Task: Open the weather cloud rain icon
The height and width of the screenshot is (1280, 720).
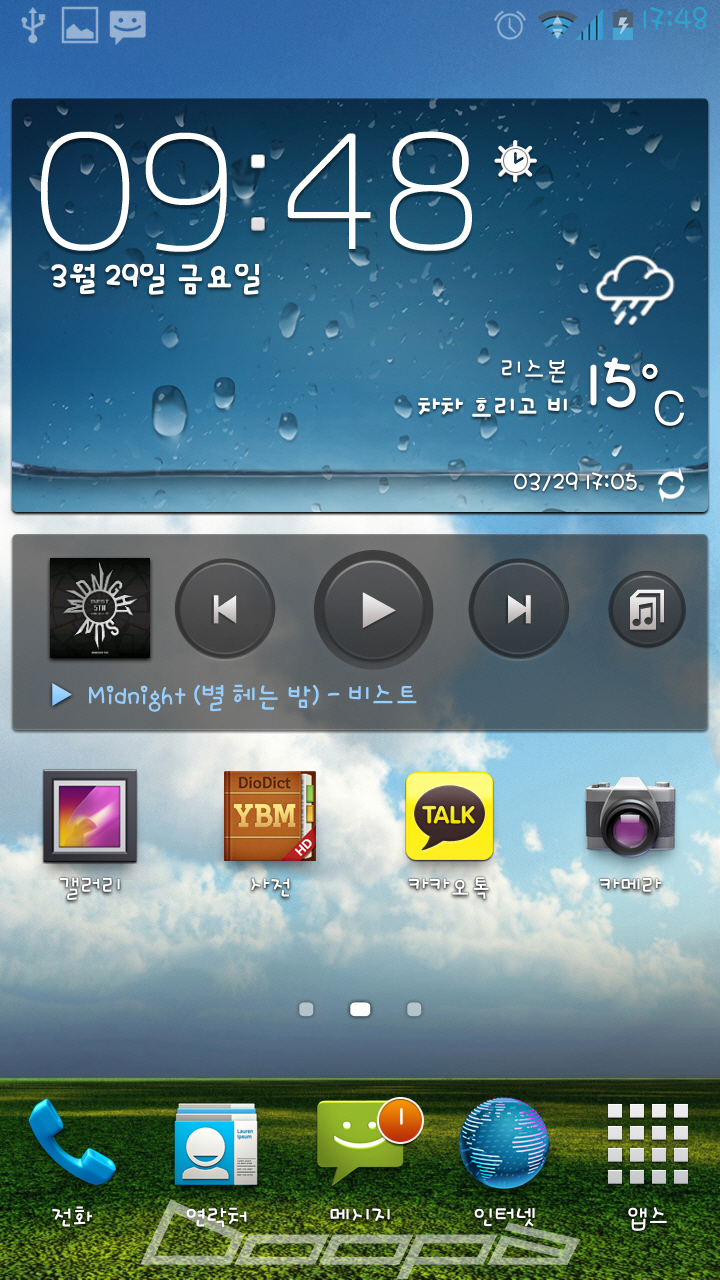Action: click(x=634, y=289)
